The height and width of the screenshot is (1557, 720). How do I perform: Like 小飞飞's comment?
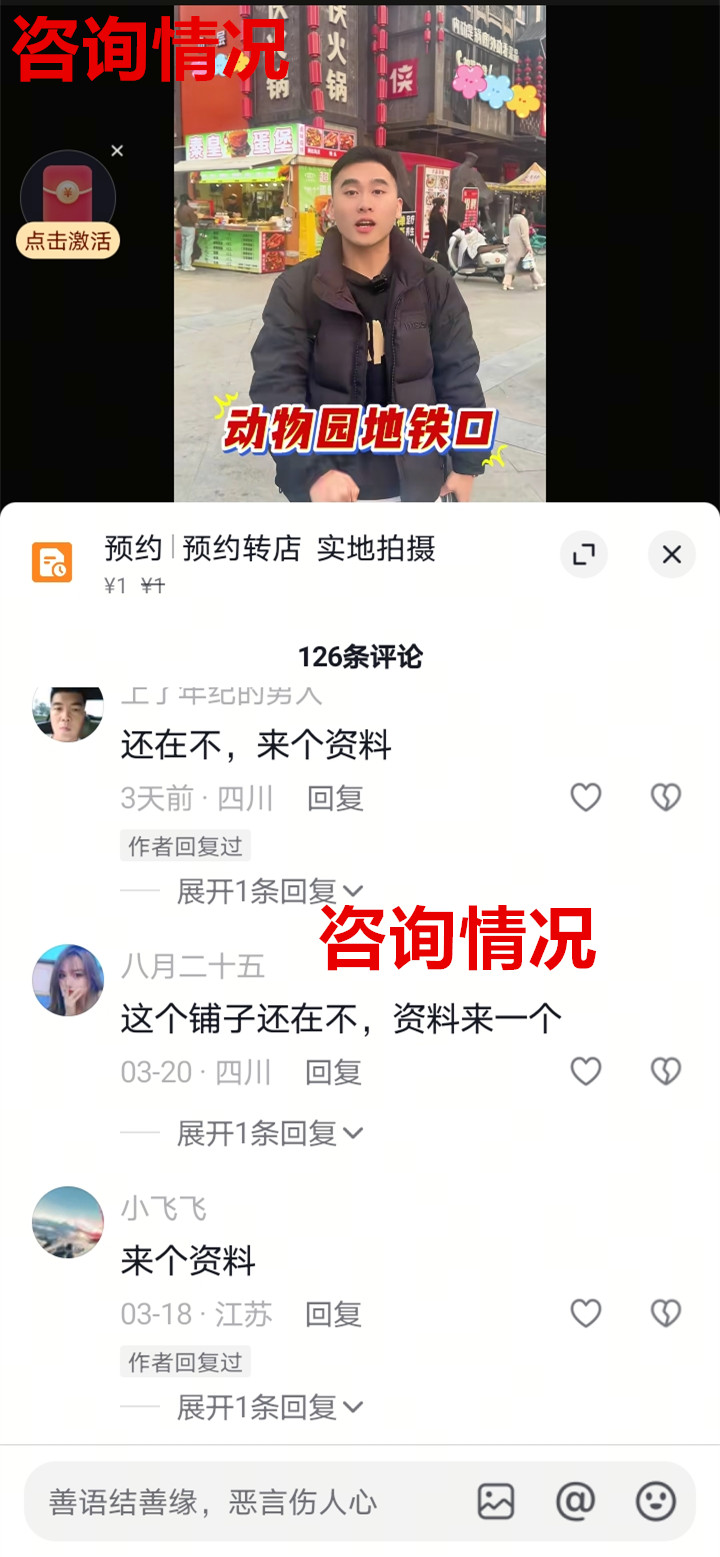pyautogui.click(x=586, y=1314)
